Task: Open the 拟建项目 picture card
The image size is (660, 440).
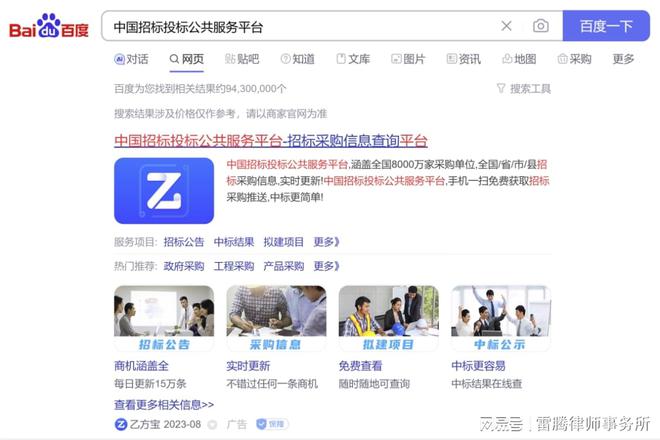Action: click(388, 318)
